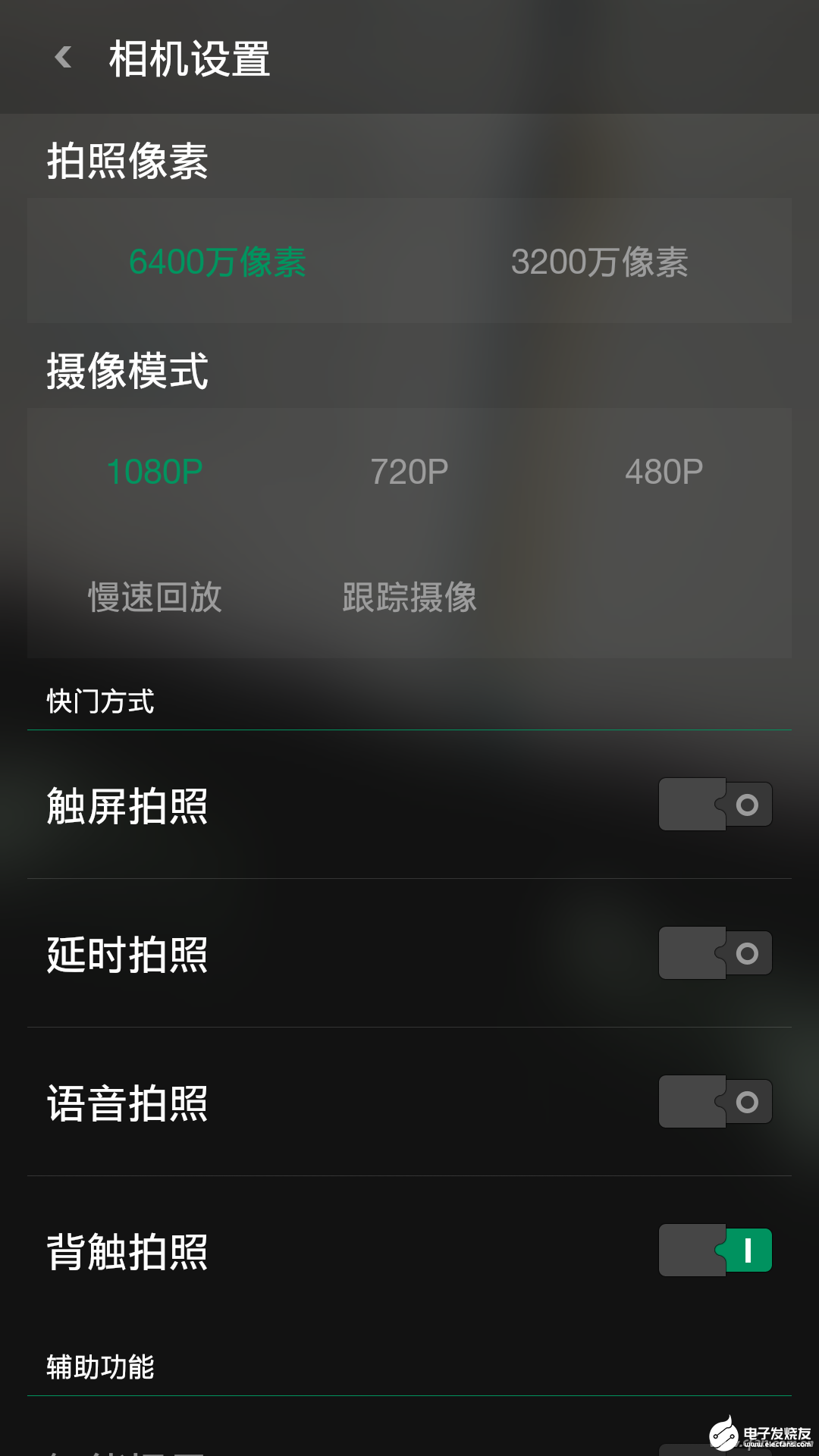
Task: Select 跟踪摄像 video mode
Action: tap(409, 597)
